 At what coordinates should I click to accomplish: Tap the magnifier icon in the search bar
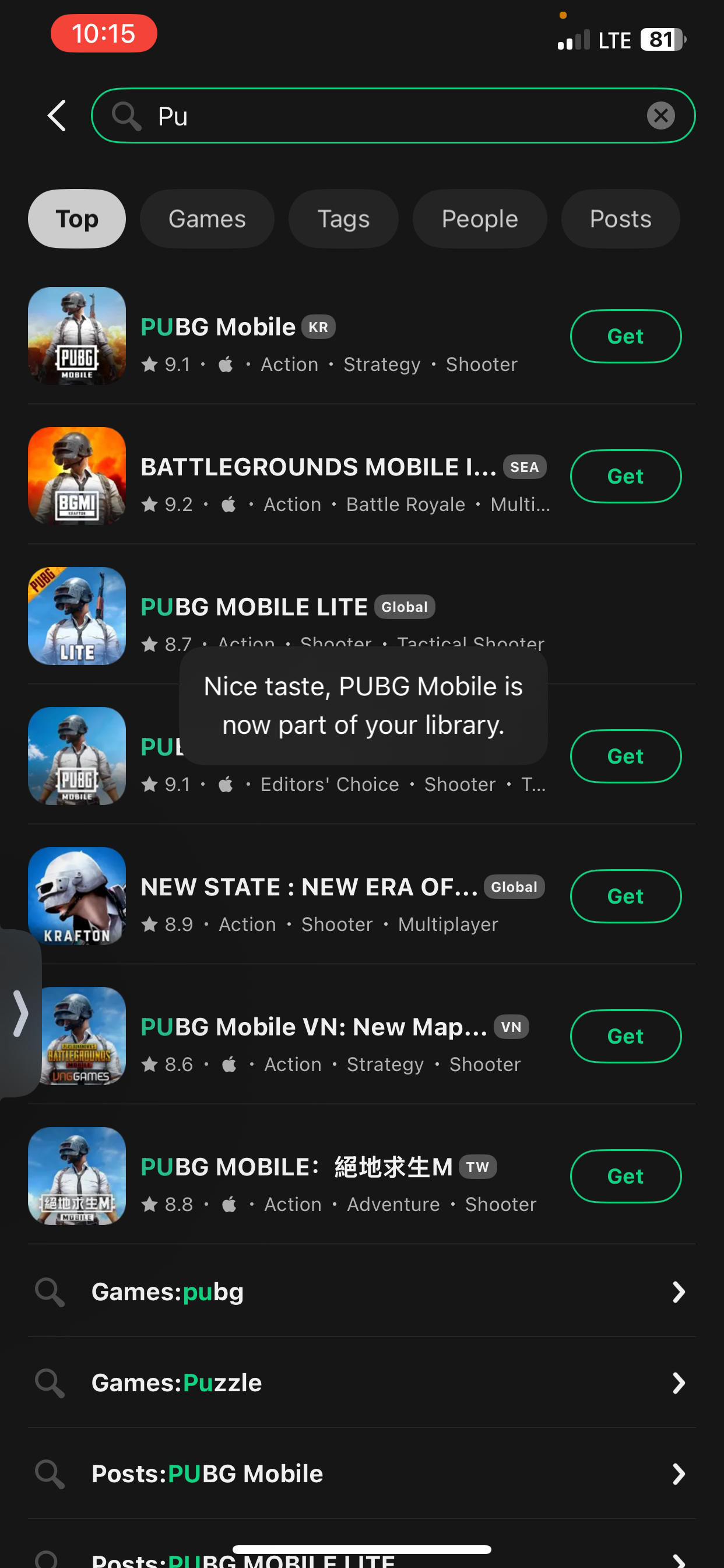(x=126, y=115)
